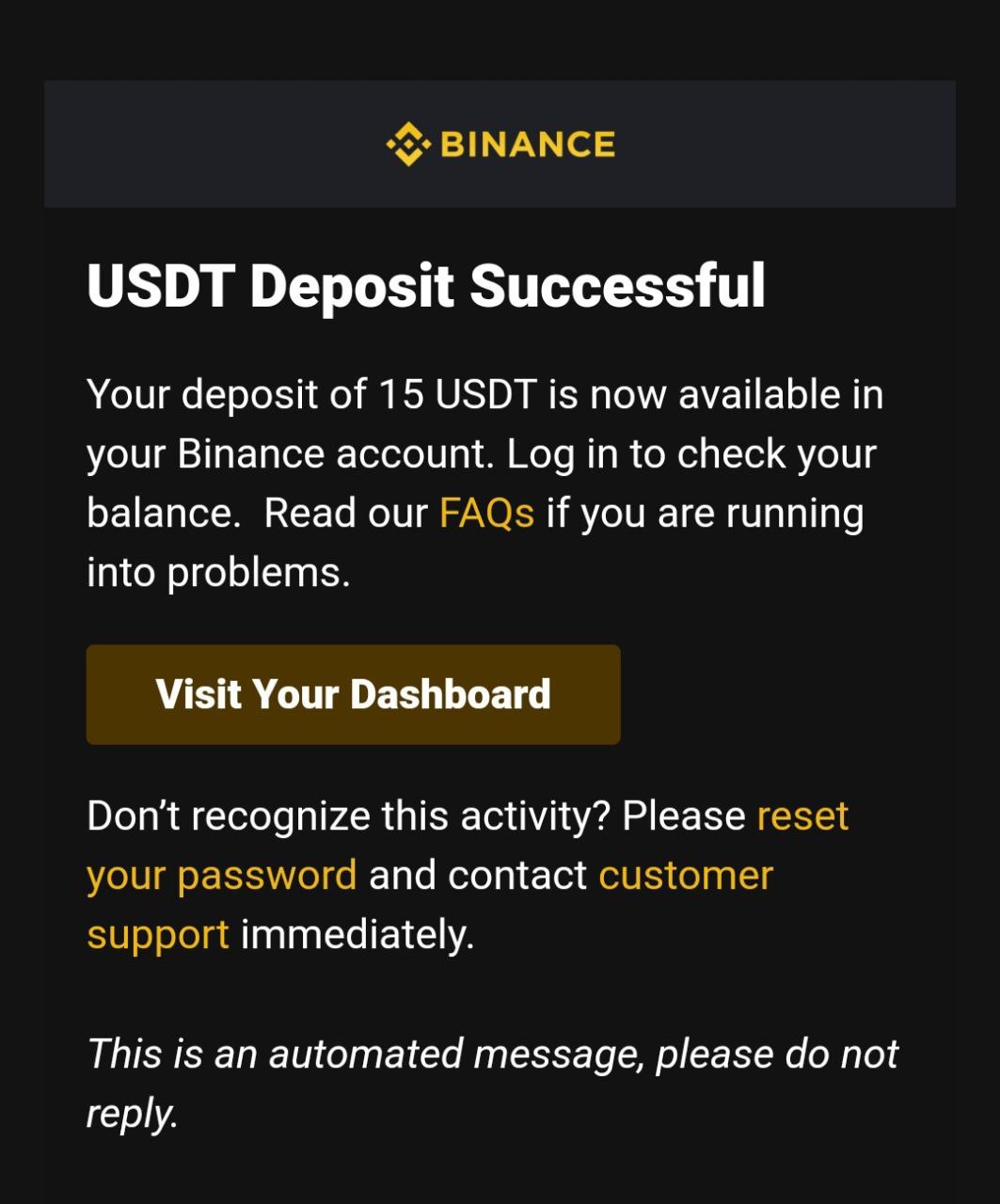Open the FAQs link
Screen dimensions: 1000x1204
(486, 514)
